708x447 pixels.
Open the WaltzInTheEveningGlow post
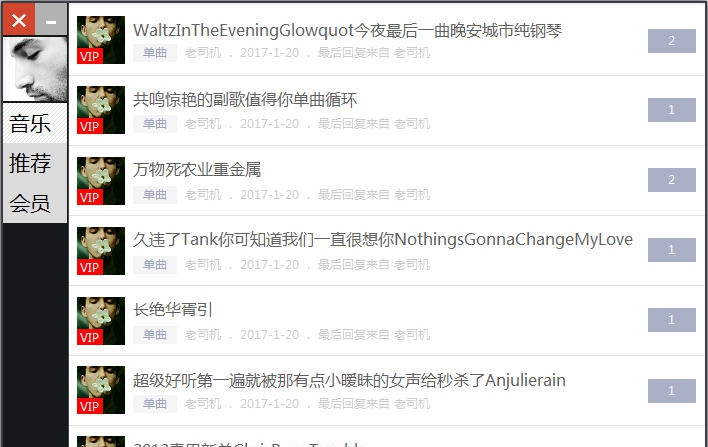(347, 30)
